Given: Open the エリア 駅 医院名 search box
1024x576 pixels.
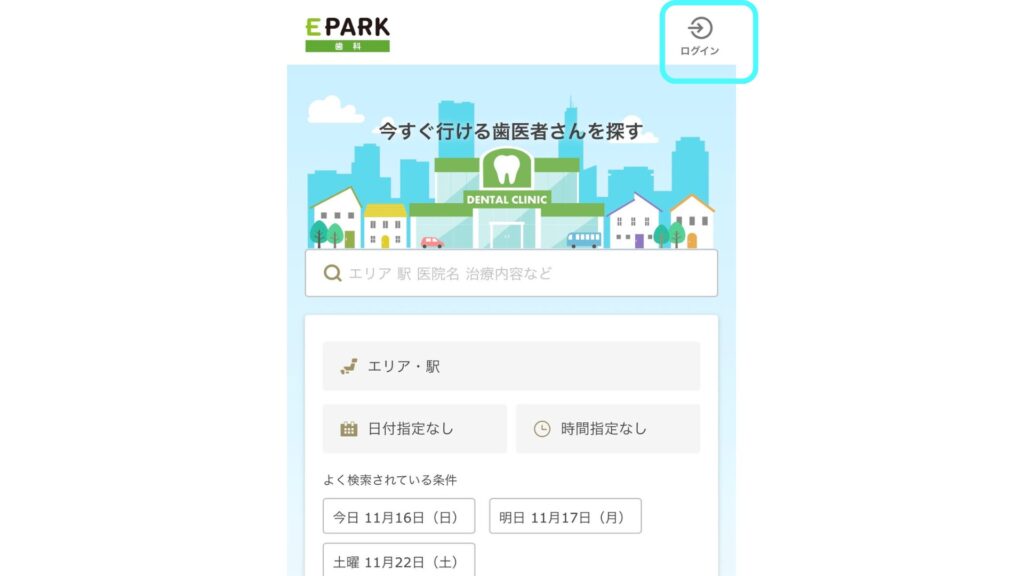Looking at the screenshot, I should point(511,273).
